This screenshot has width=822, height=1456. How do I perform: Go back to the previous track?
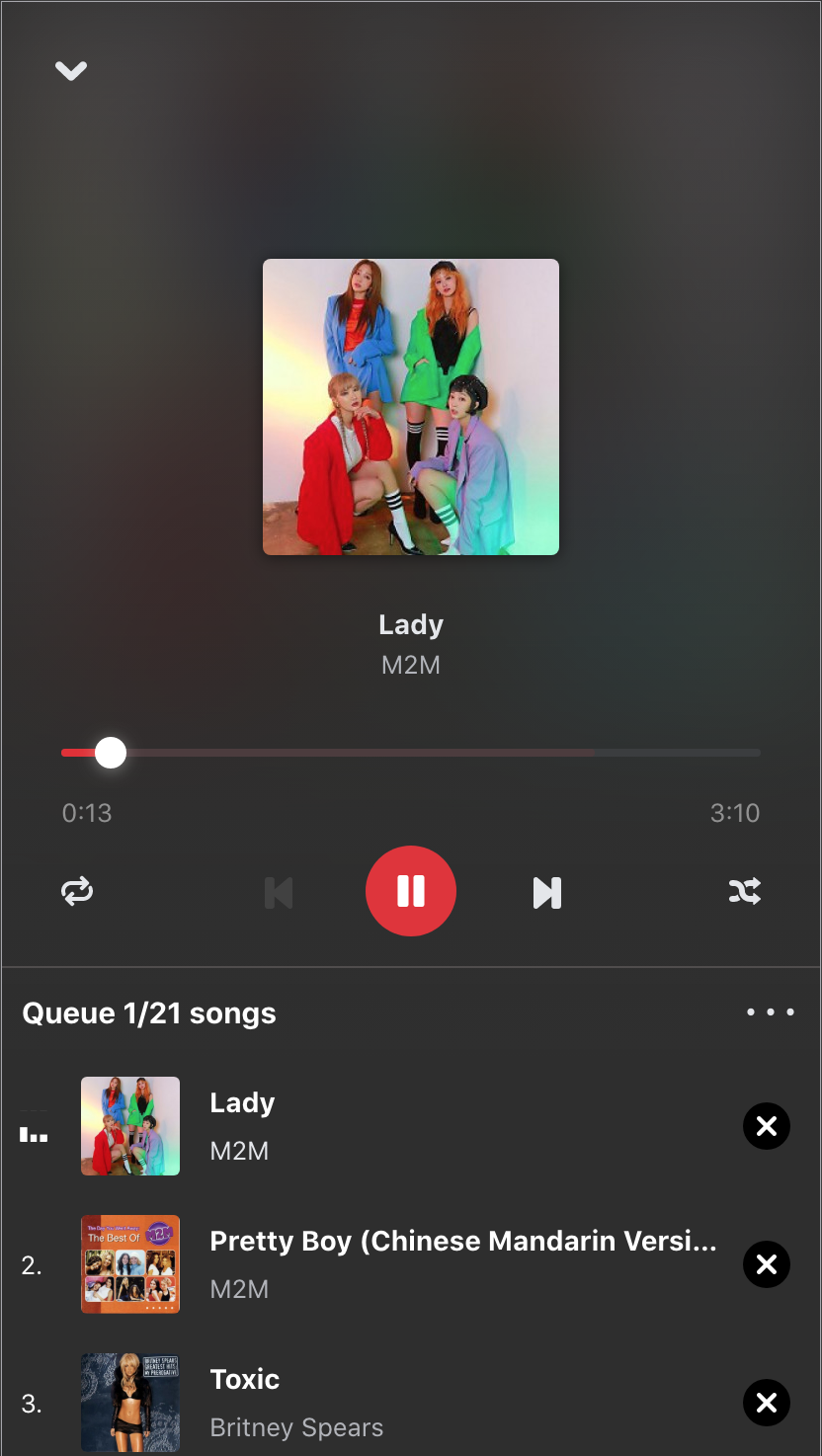(279, 892)
